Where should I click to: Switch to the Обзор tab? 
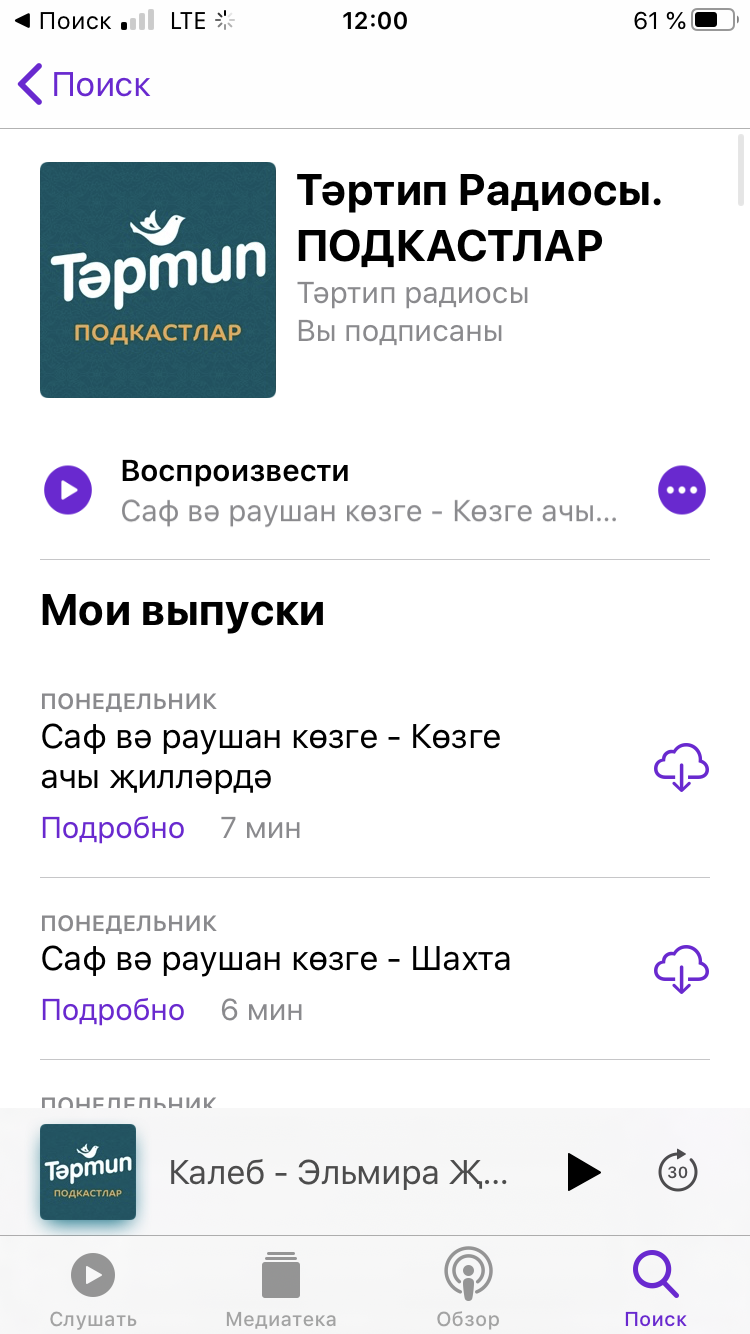click(468, 1288)
